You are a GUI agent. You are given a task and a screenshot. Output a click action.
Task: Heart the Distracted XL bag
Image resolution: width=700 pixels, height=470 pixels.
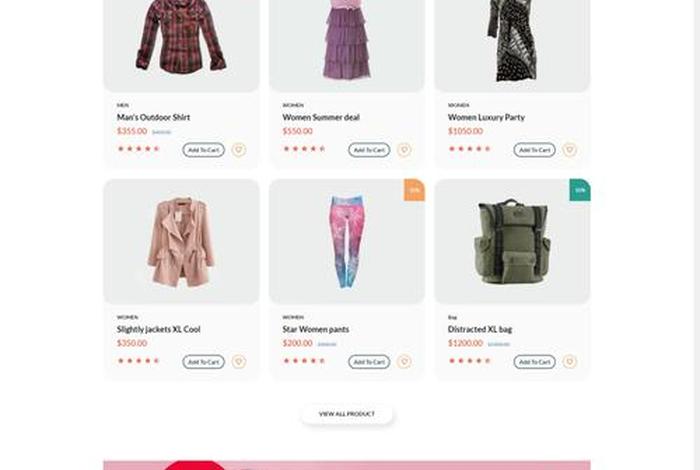tap(569, 362)
